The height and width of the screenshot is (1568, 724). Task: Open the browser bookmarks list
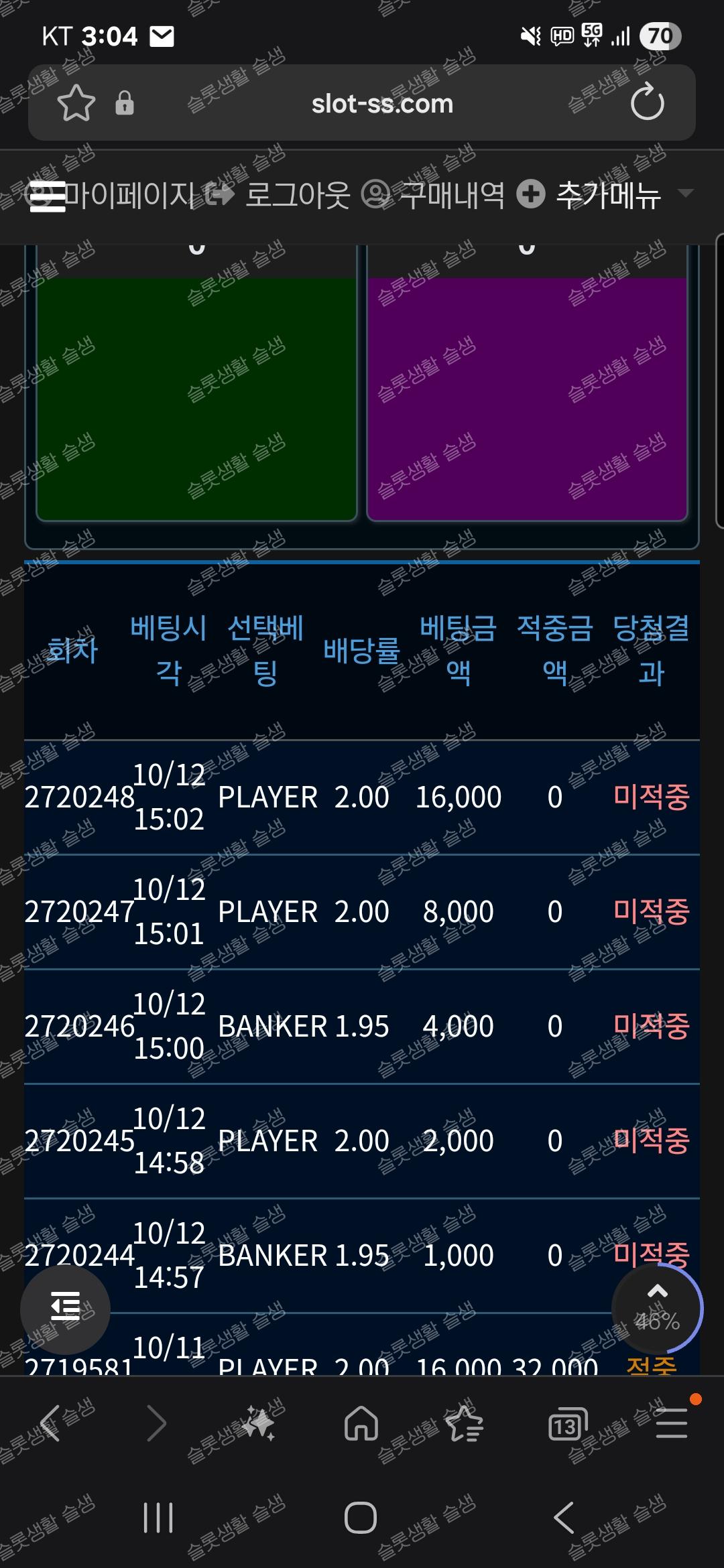coord(465,1423)
